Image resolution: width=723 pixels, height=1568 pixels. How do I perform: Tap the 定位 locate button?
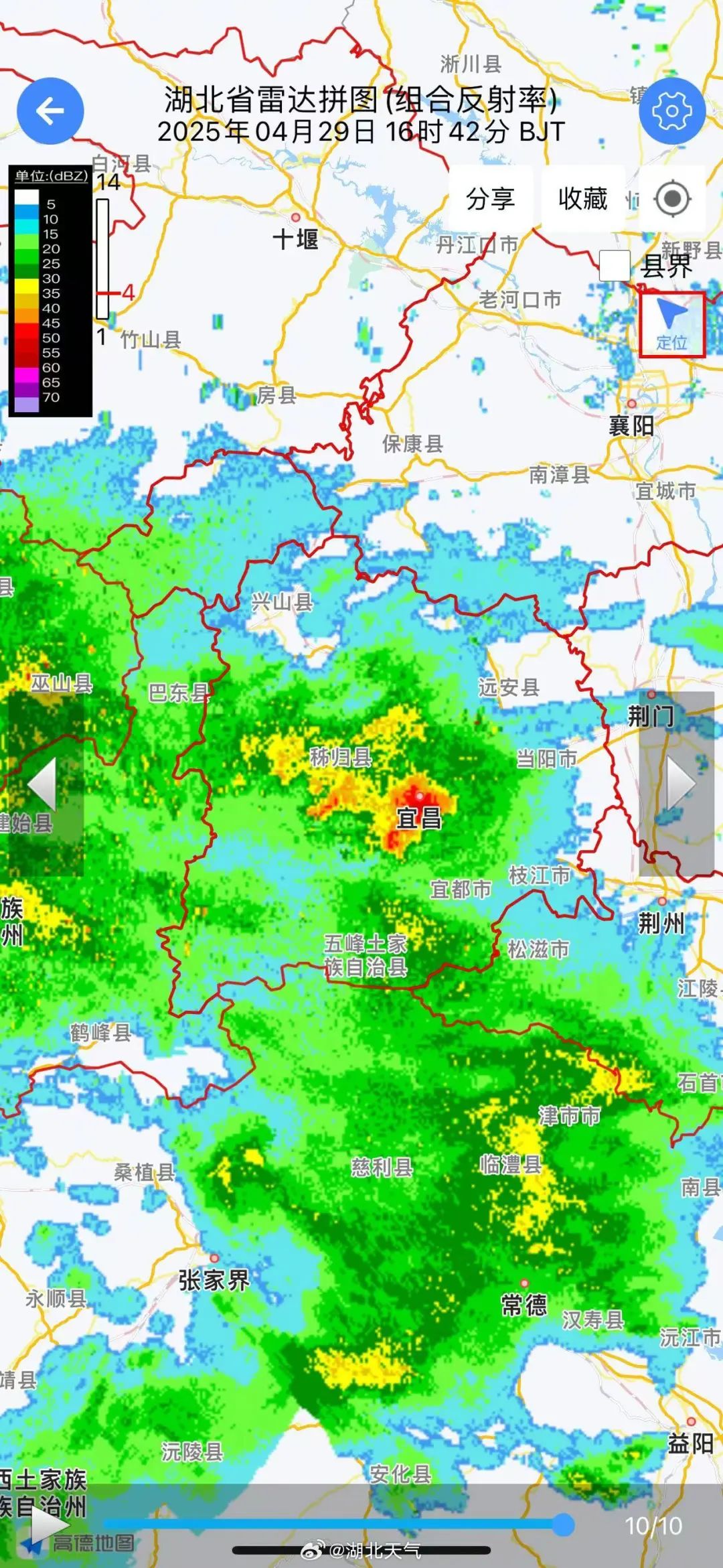(x=671, y=324)
